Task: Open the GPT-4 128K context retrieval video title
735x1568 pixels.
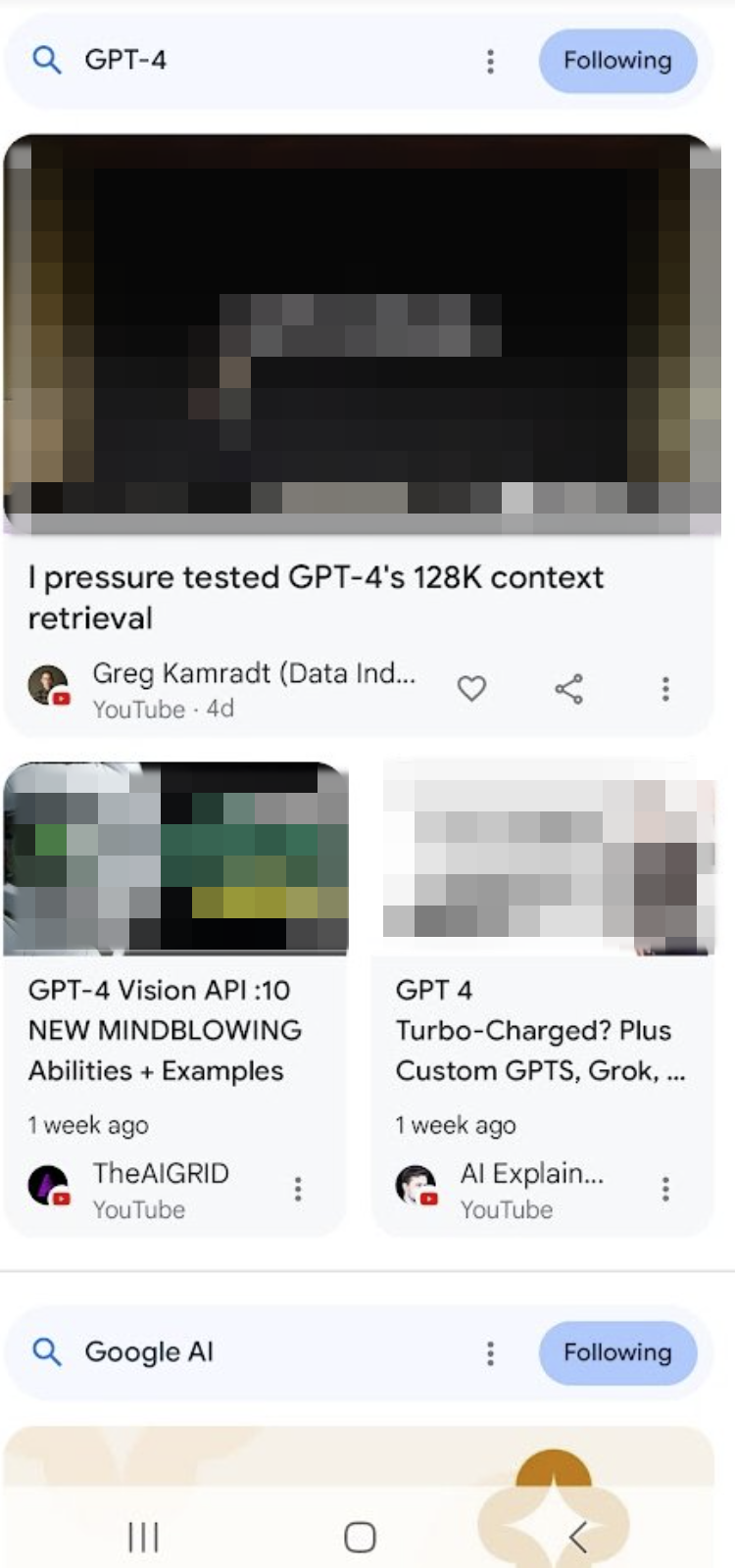Action: coord(316,596)
